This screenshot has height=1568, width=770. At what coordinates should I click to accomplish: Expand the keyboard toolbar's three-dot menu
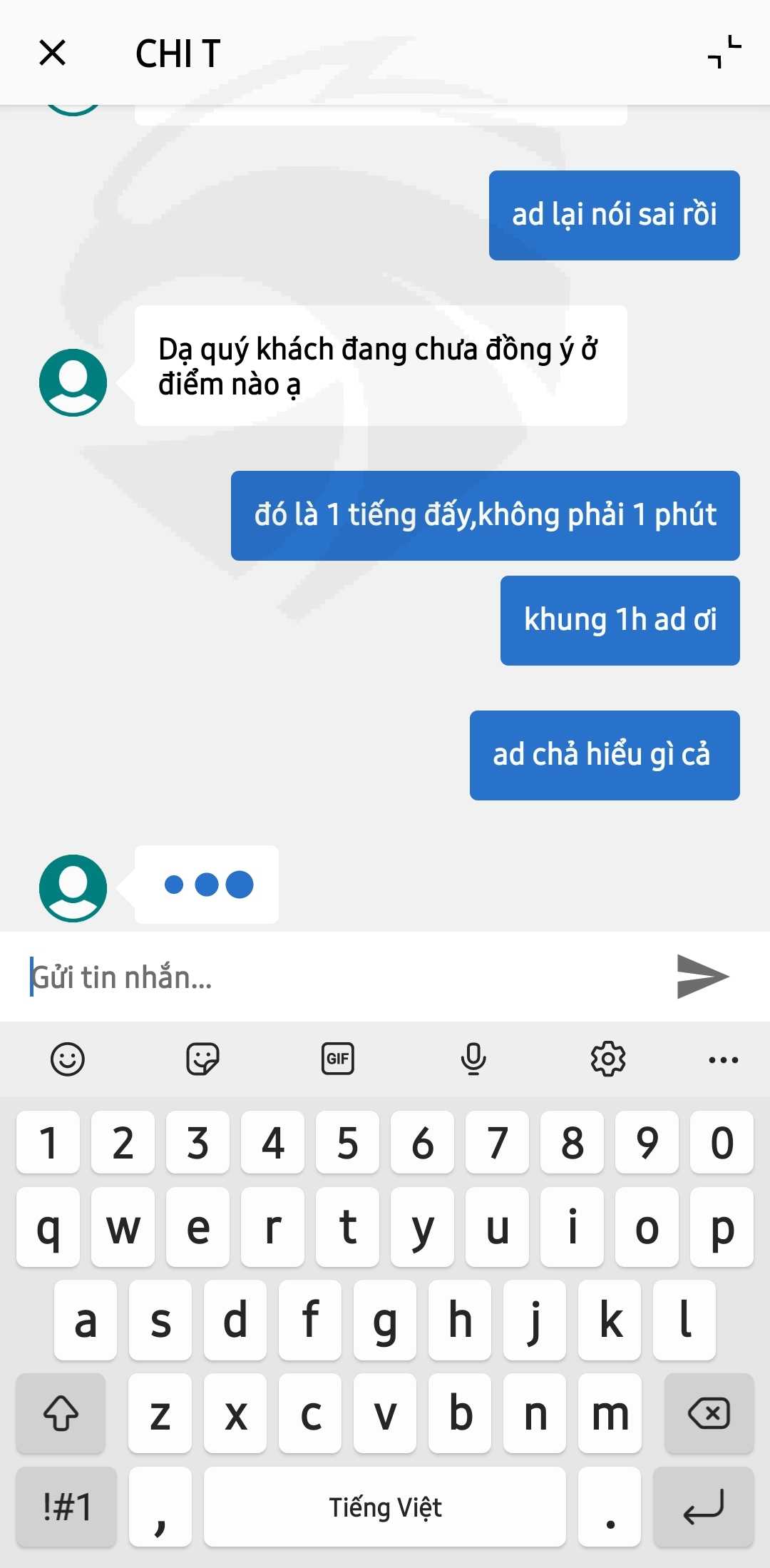(x=724, y=1059)
